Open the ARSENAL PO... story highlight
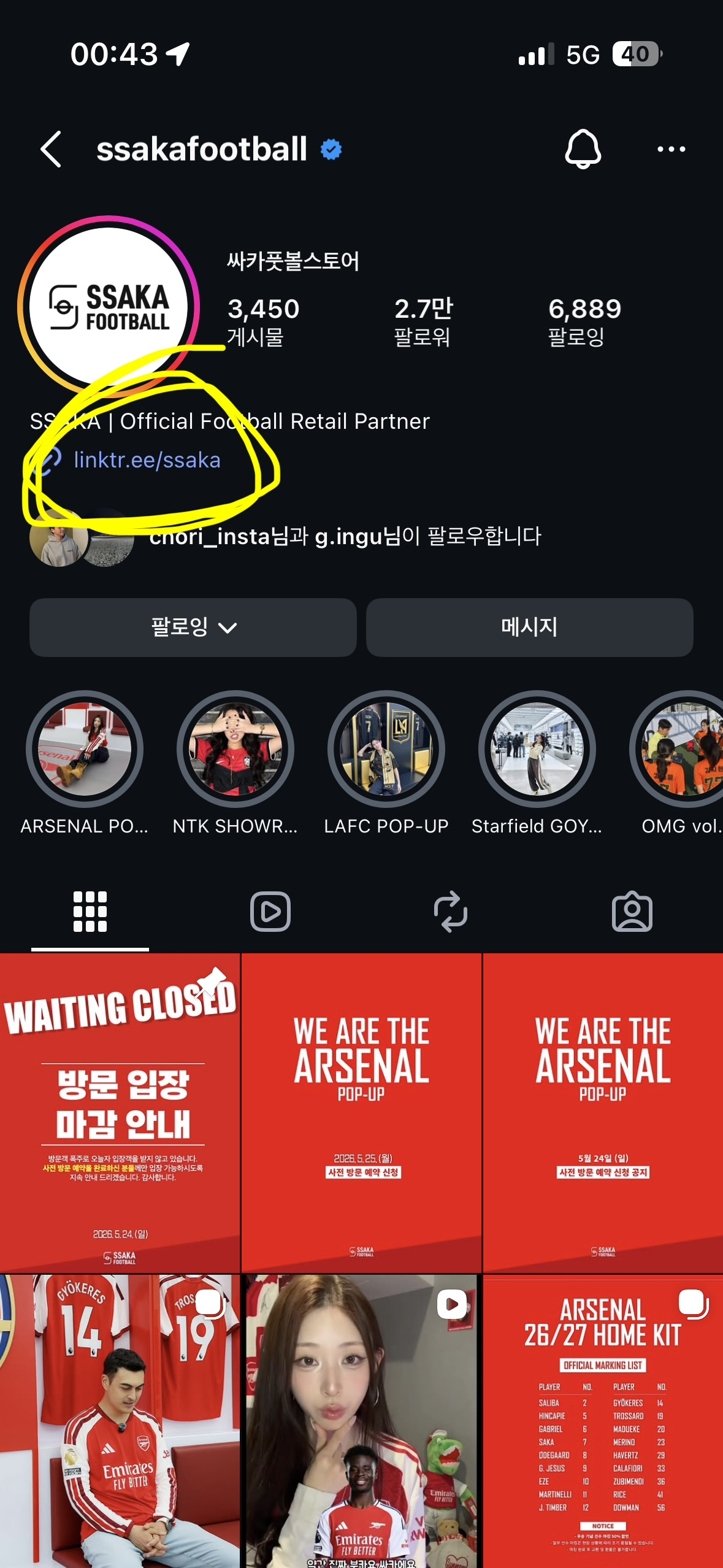Viewport: 723px width, 1568px height. coord(85,763)
